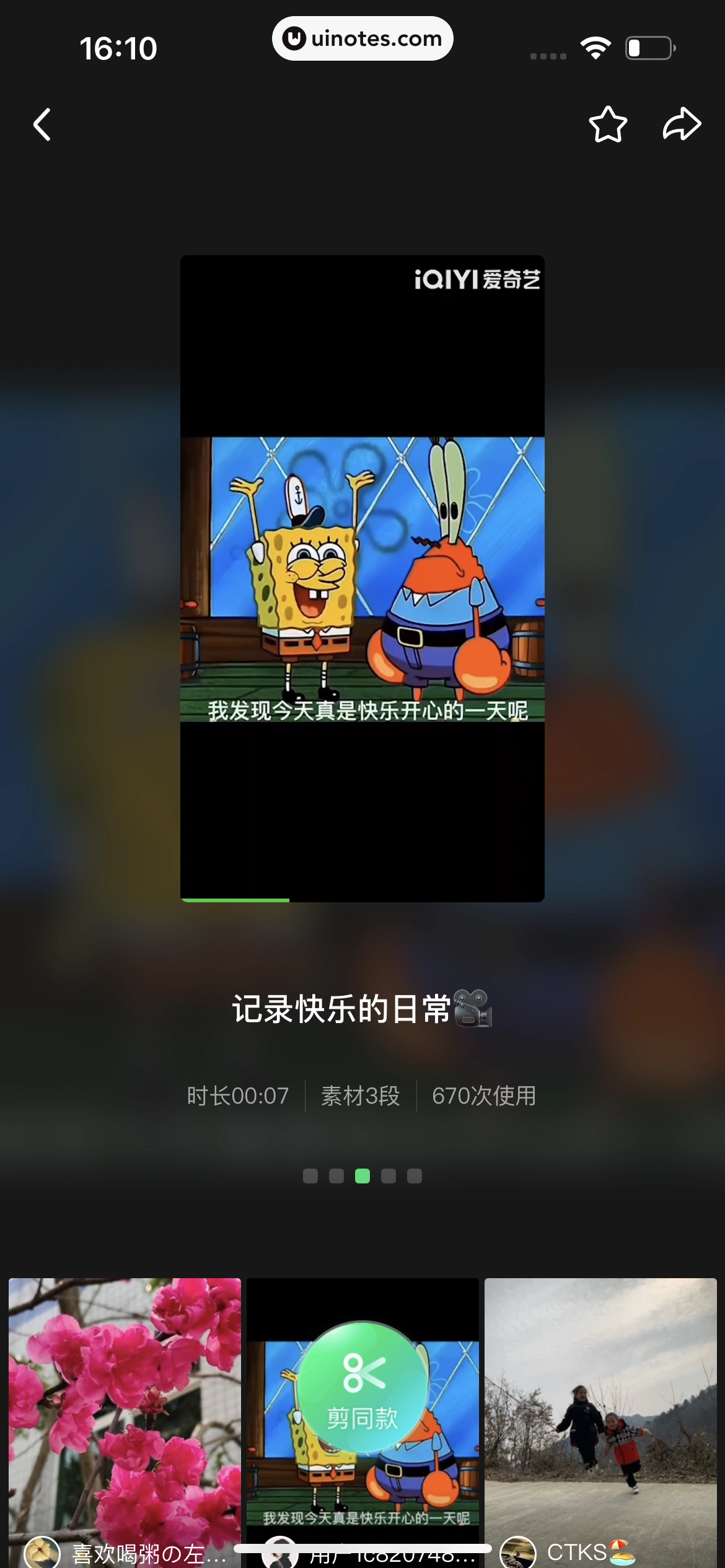Tap the back arrow to return

(x=42, y=124)
